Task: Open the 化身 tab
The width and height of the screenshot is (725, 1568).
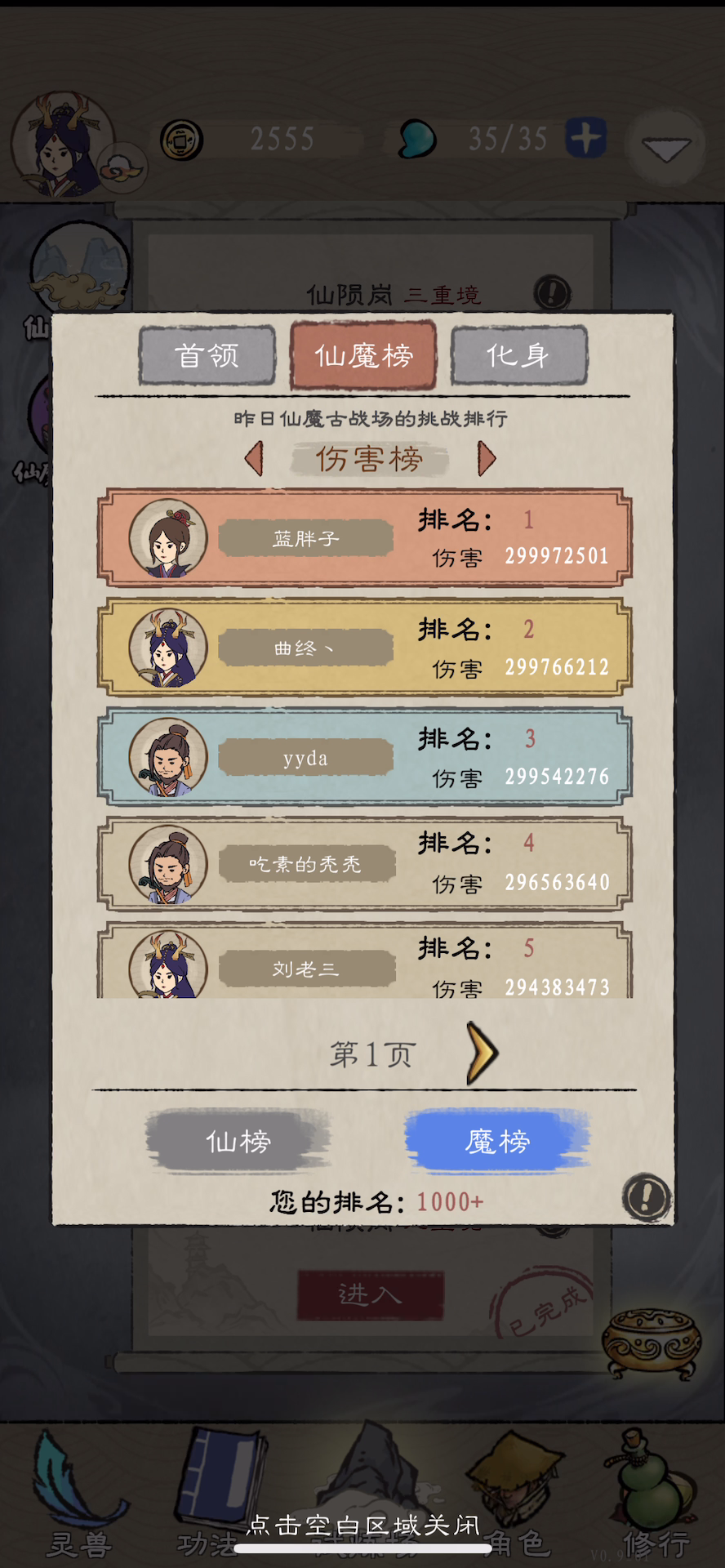Action: (x=518, y=355)
